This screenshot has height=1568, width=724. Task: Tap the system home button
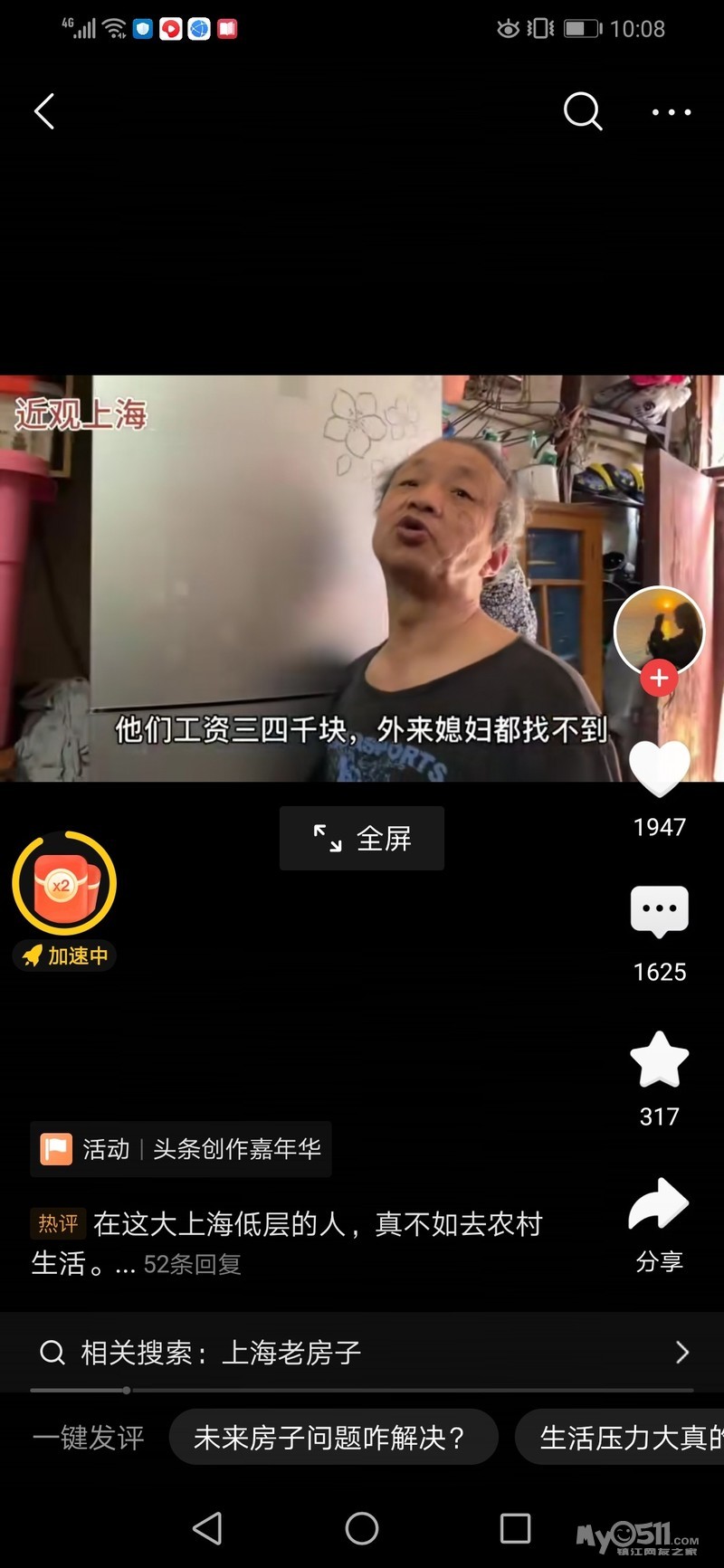pos(362,1528)
